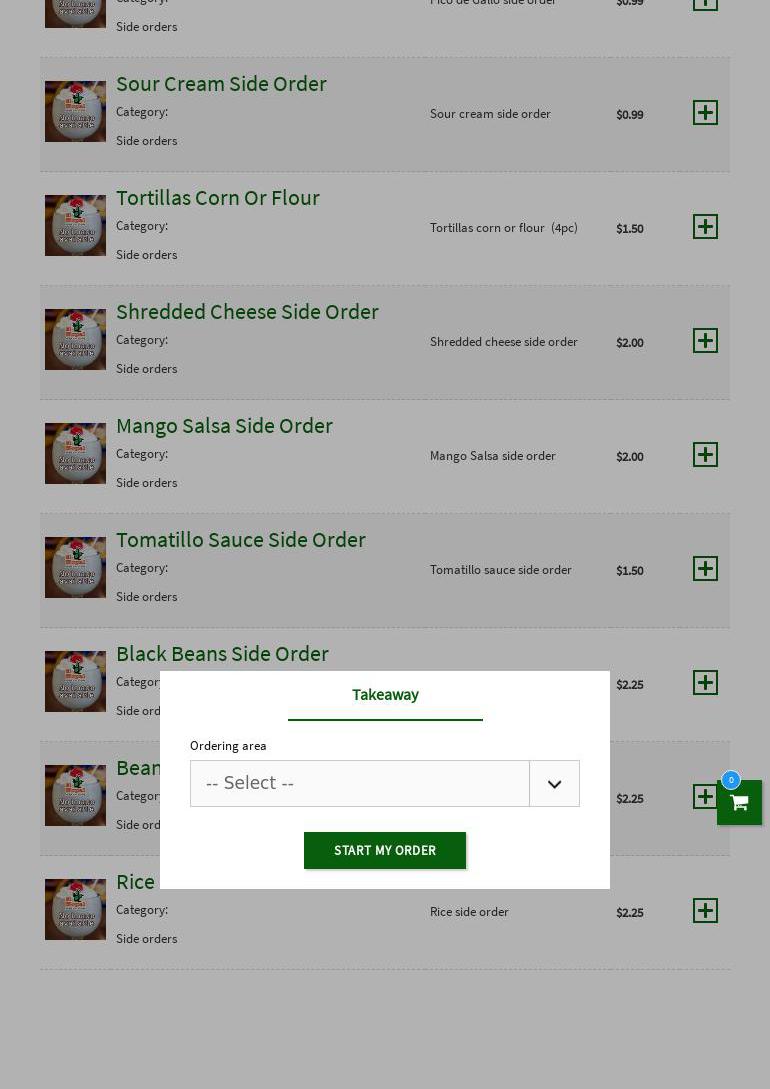Screen dimensions: 770x1089
Task: Open Black Beans Side Order title
Action: [x=222, y=653]
